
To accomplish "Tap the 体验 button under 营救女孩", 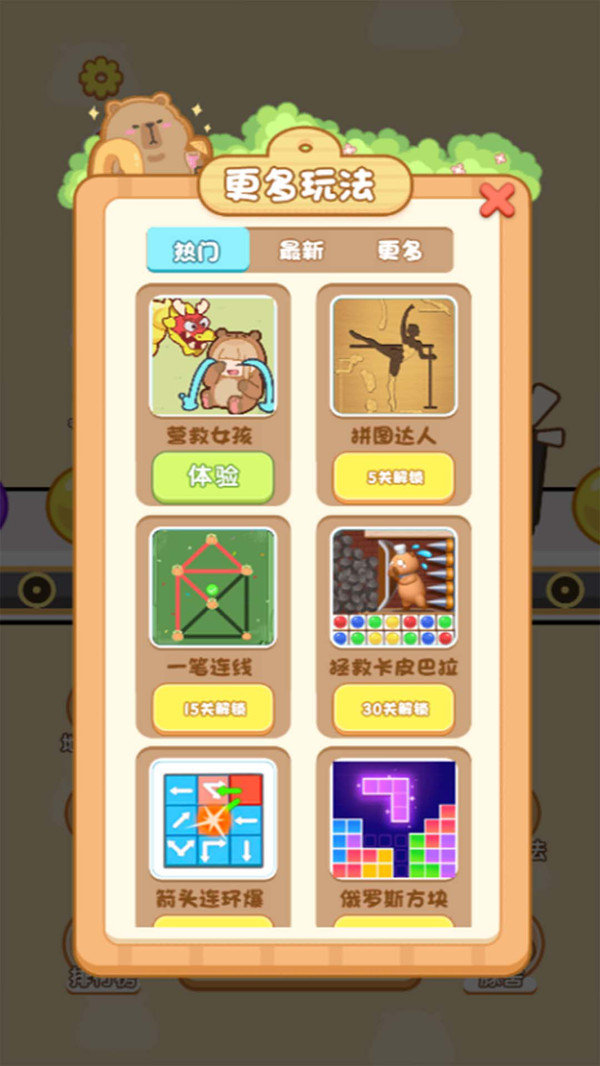I will click(x=213, y=477).
